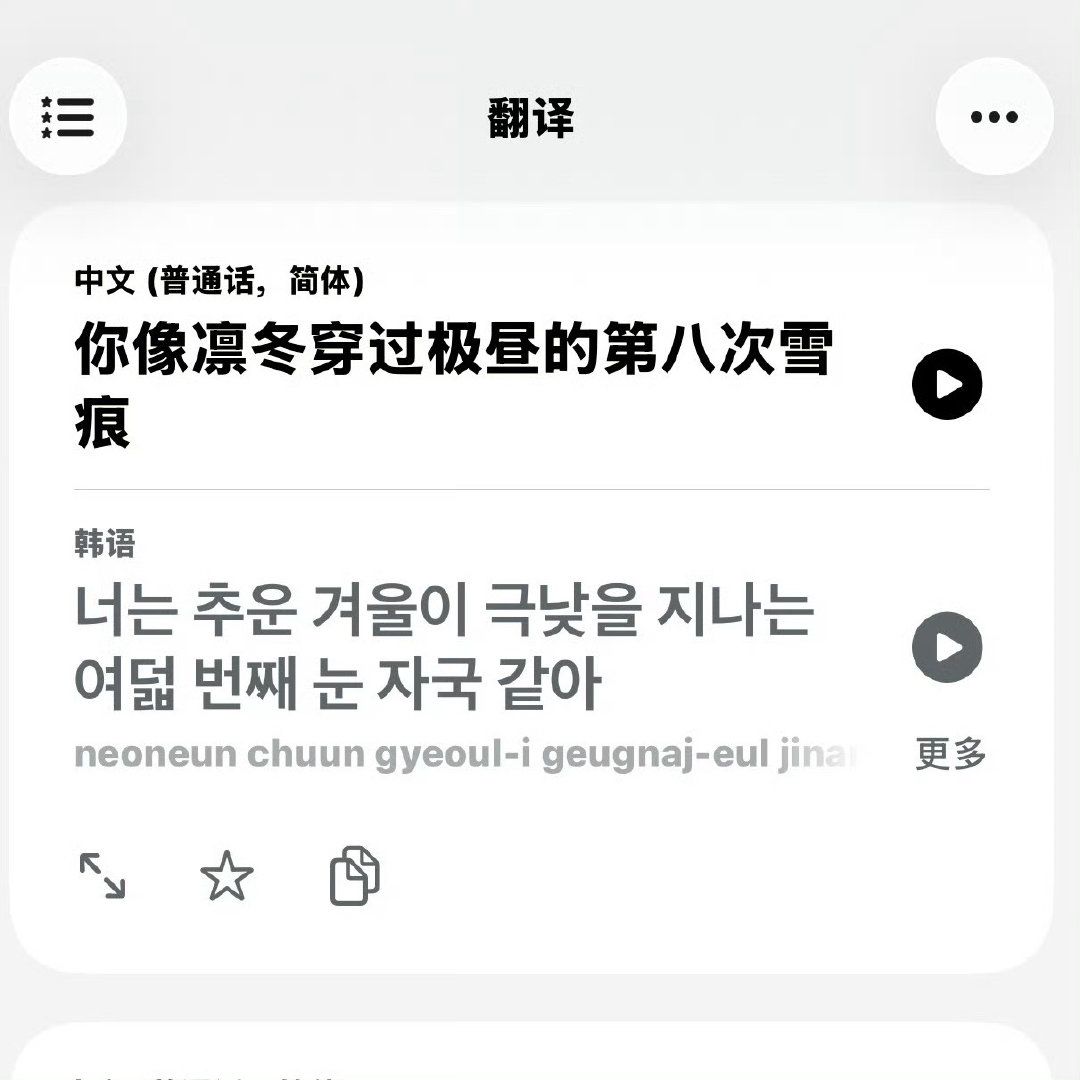Viewport: 1080px width, 1080px height.
Task: Expand translation to full screen
Action: click(x=102, y=875)
